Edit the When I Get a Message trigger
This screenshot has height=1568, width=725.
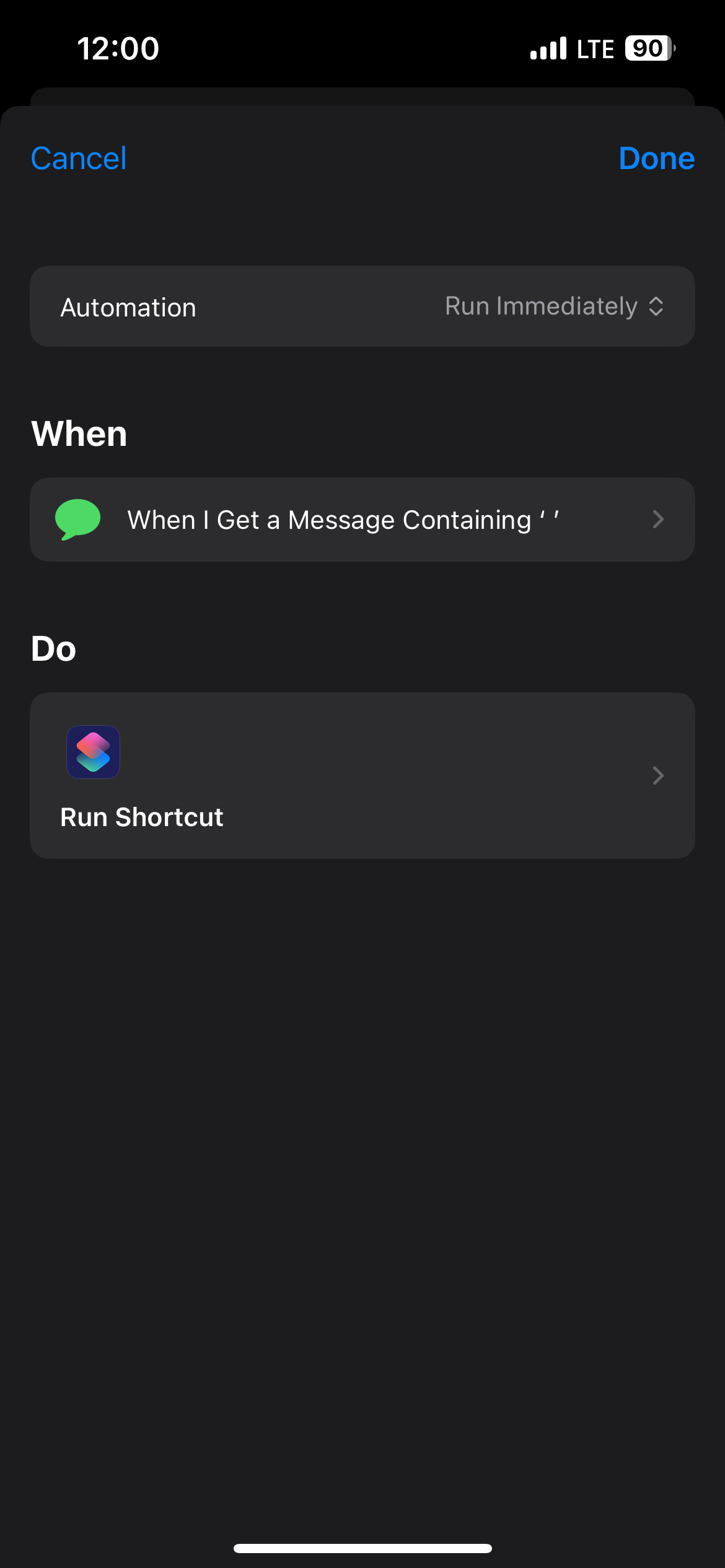tap(362, 520)
